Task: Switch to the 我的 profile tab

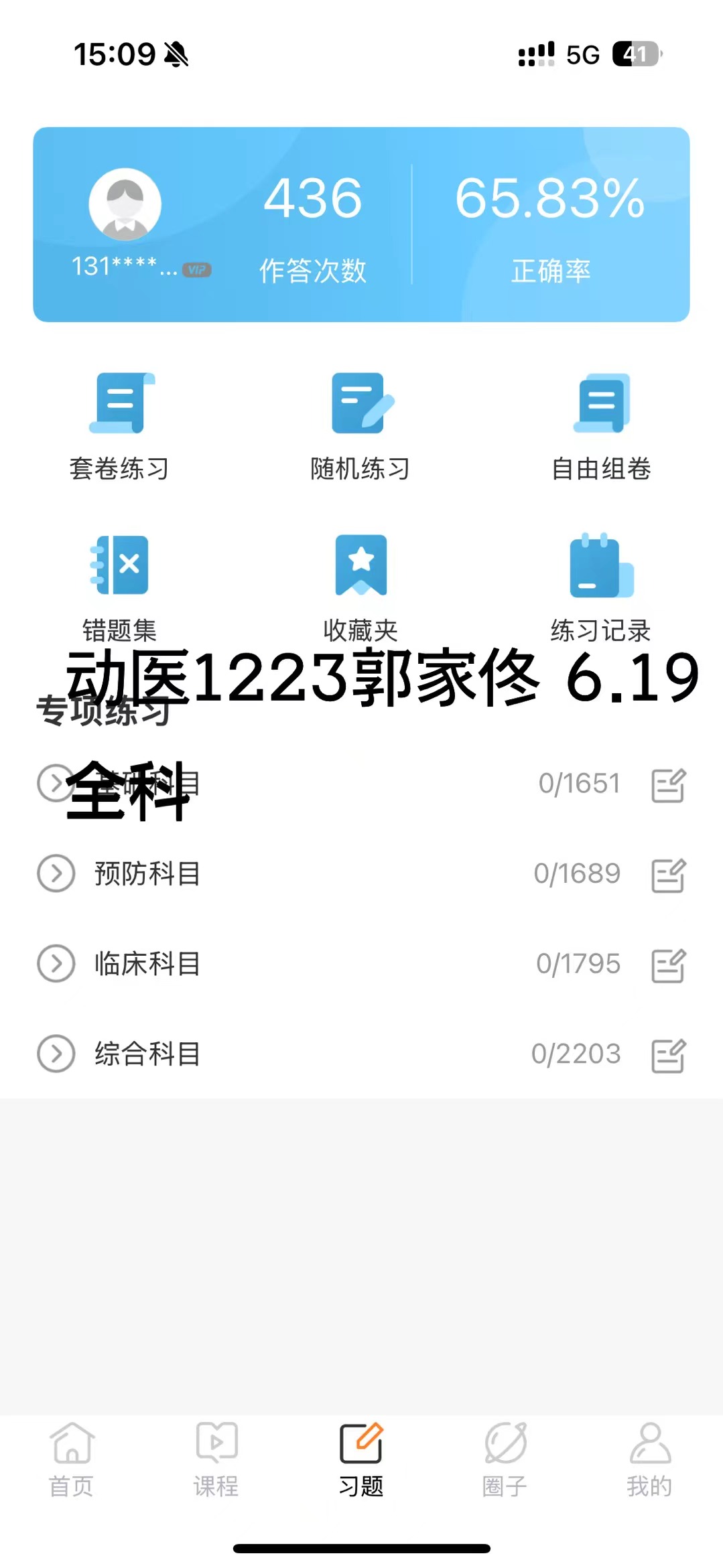Action: [649, 1460]
